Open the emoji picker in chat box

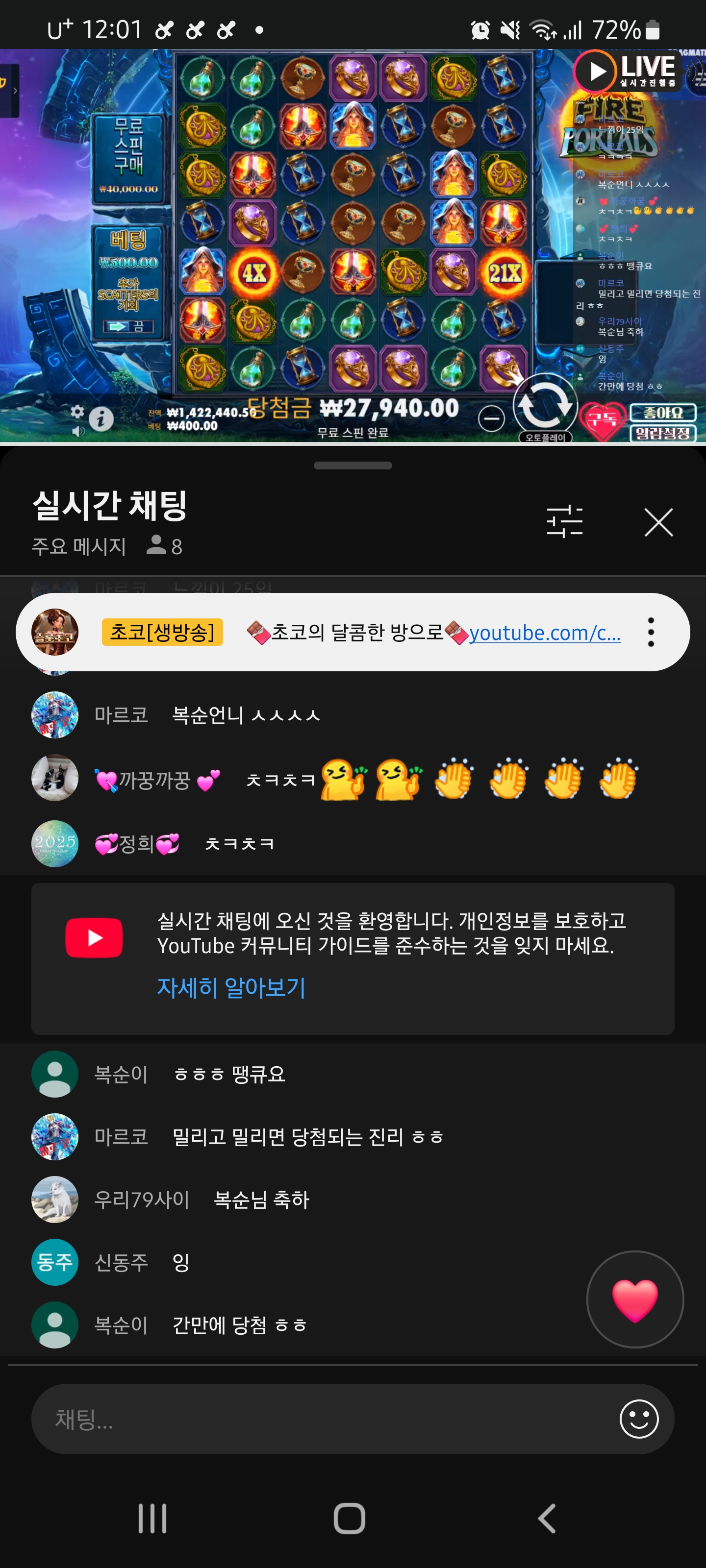click(638, 1419)
